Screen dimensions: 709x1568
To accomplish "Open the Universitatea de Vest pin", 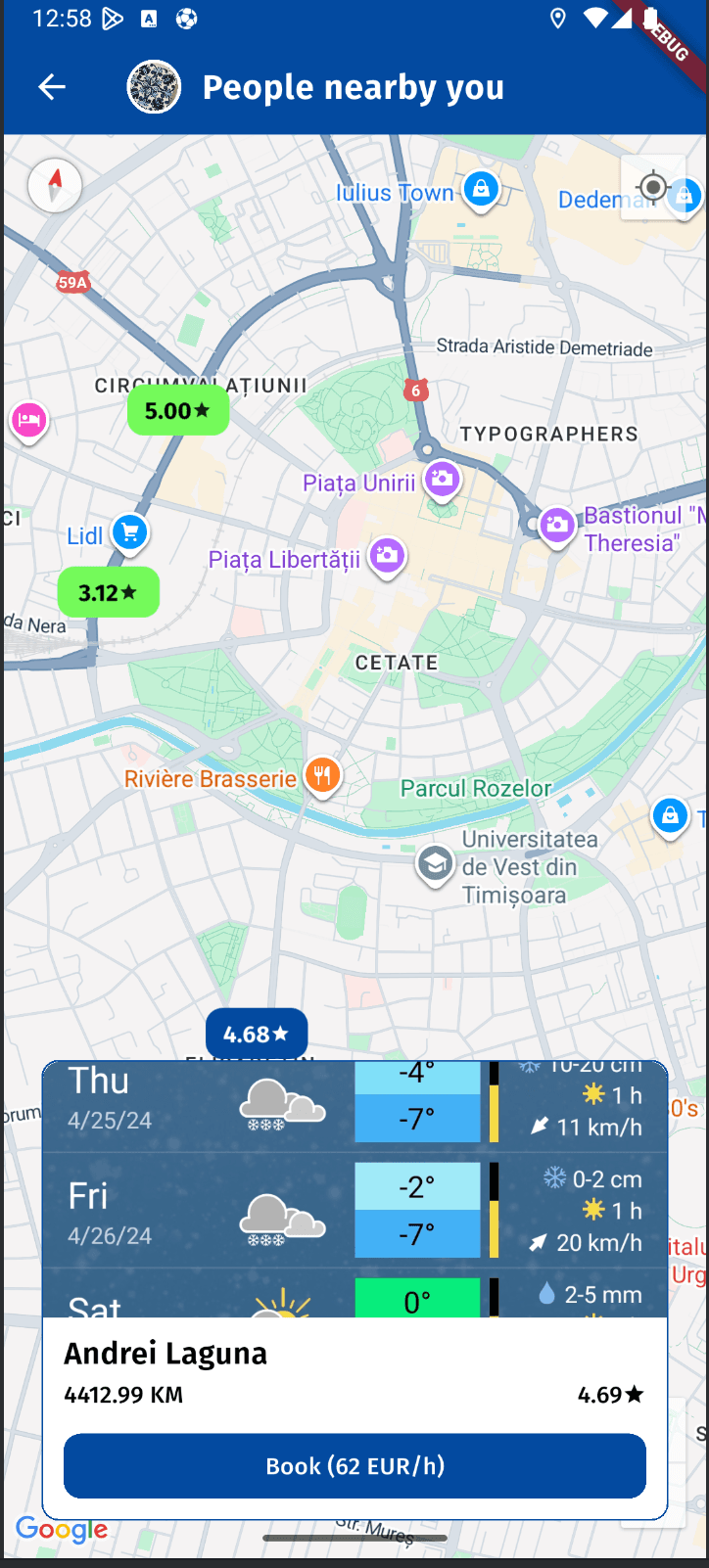I will tap(435, 864).
